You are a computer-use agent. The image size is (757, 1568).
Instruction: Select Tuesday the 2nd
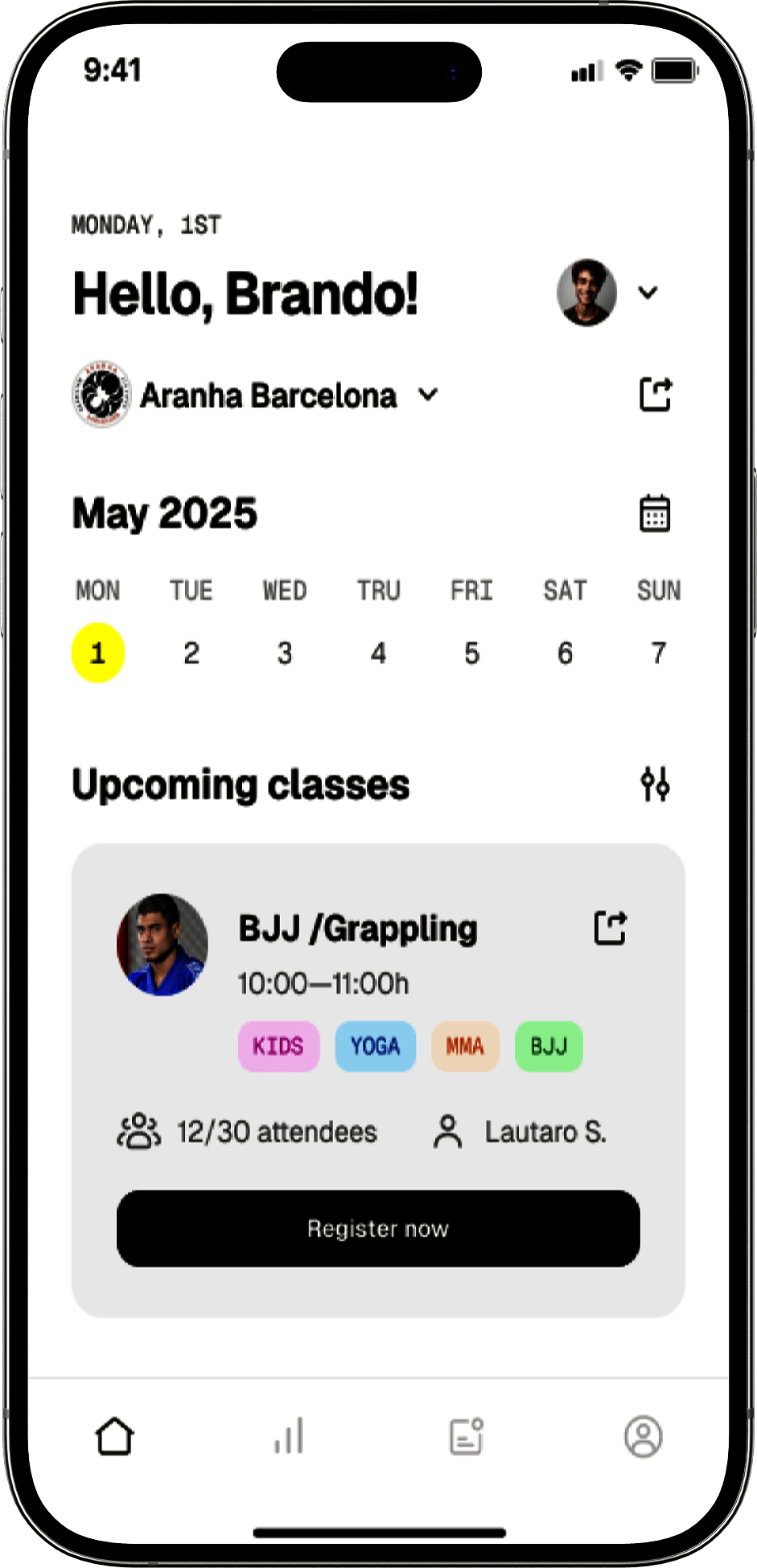(191, 653)
